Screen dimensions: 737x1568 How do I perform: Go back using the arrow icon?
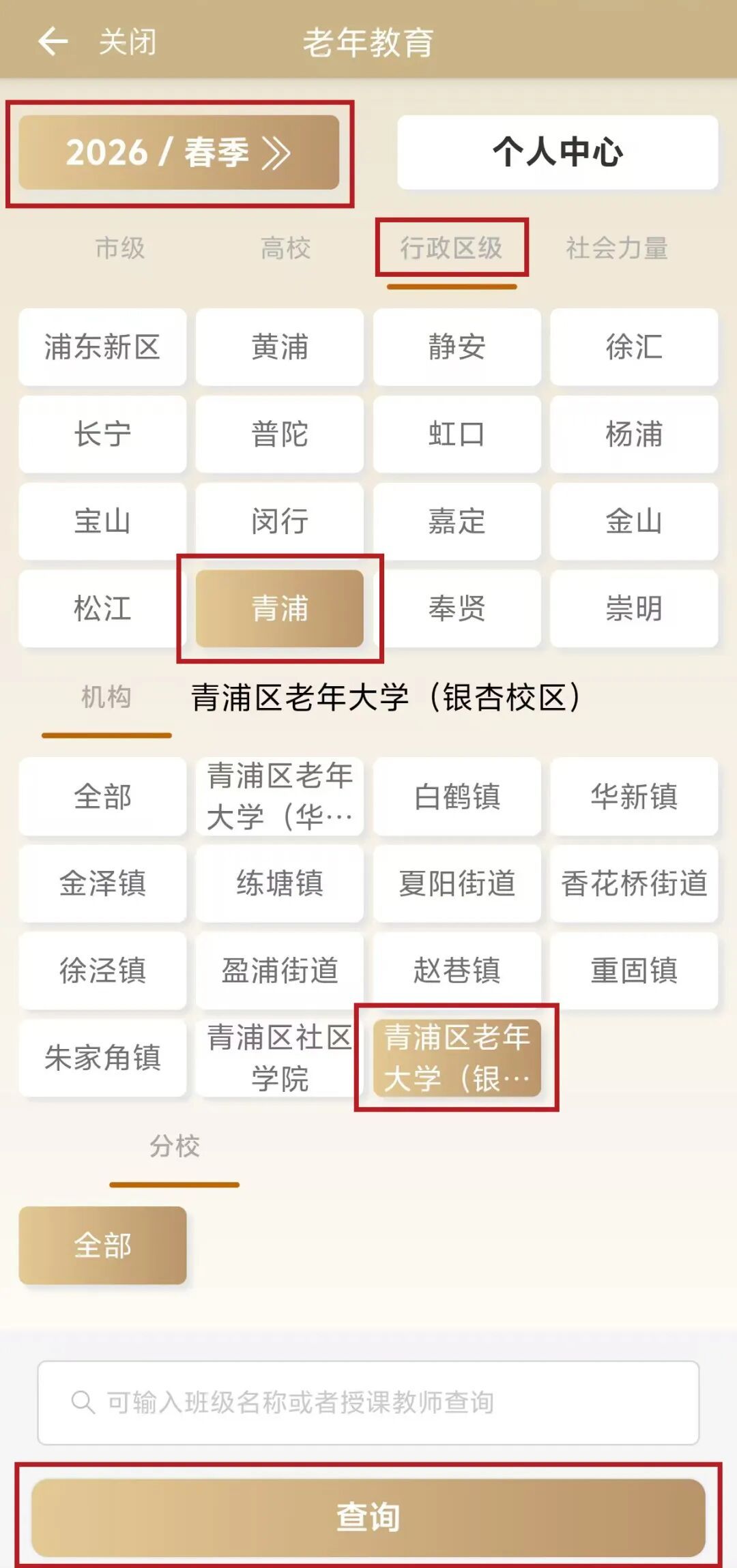(53, 42)
